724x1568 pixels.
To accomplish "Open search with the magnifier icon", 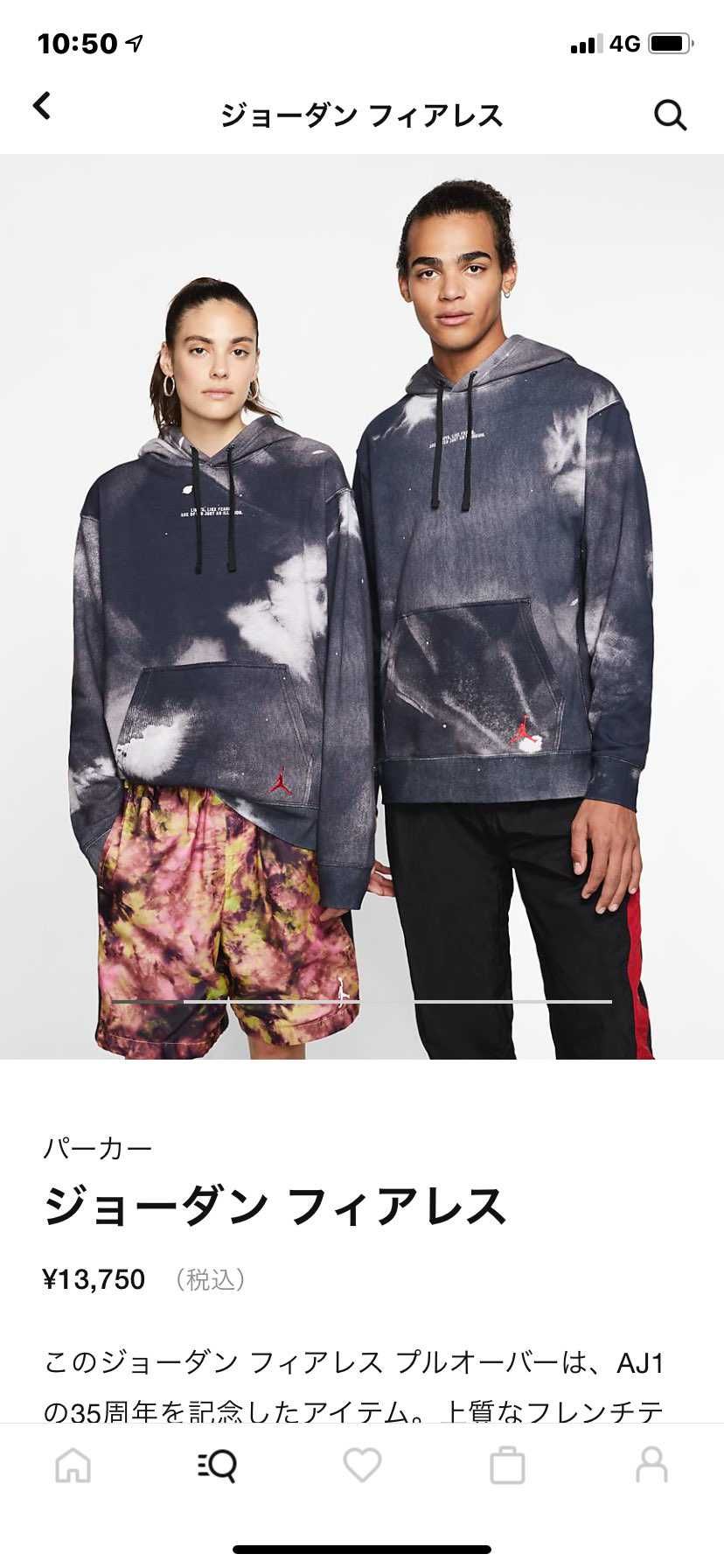I will click(671, 115).
